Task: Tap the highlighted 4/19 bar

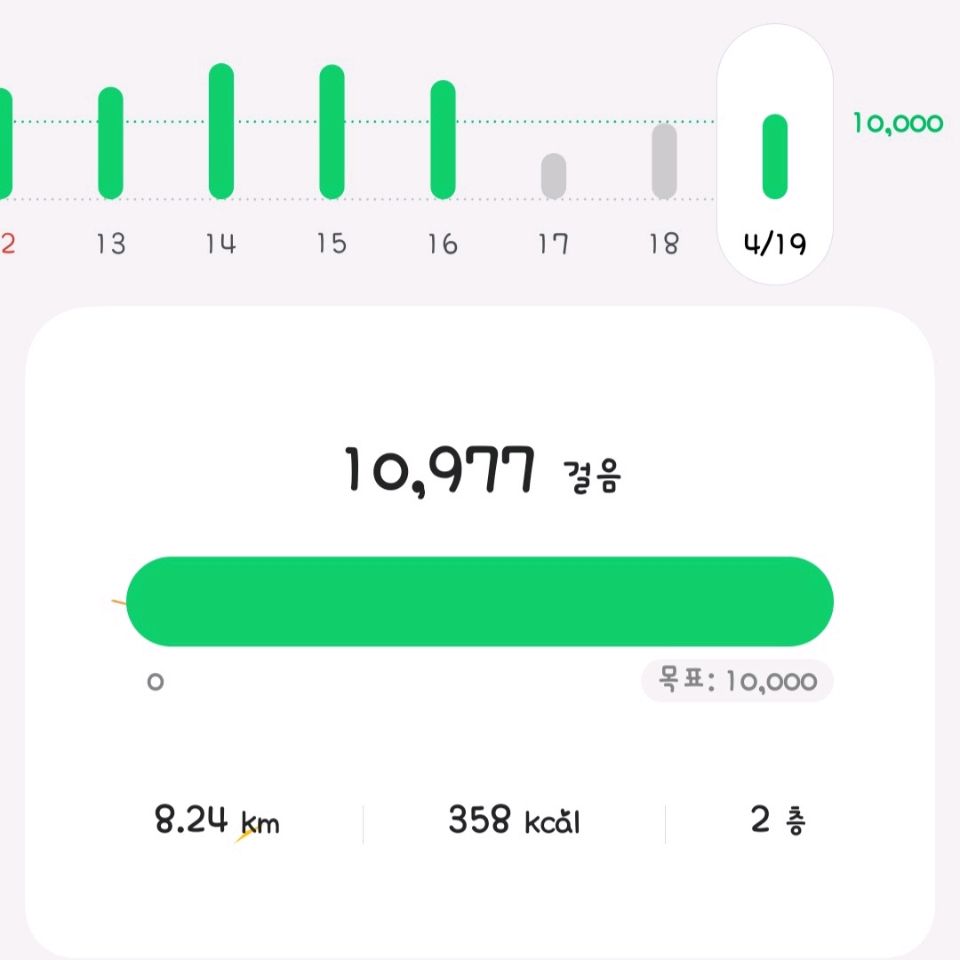Action: click(x=775, y=157)
